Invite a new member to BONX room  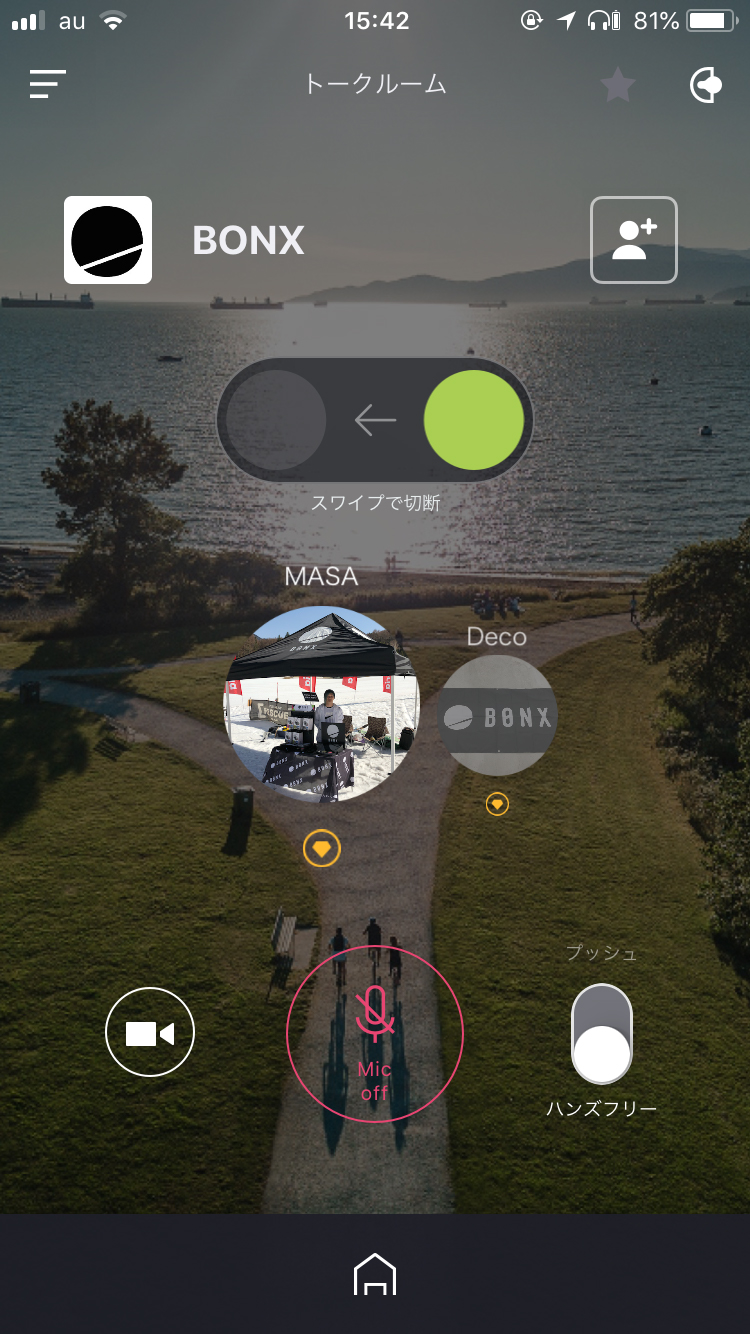coord(633,240)
